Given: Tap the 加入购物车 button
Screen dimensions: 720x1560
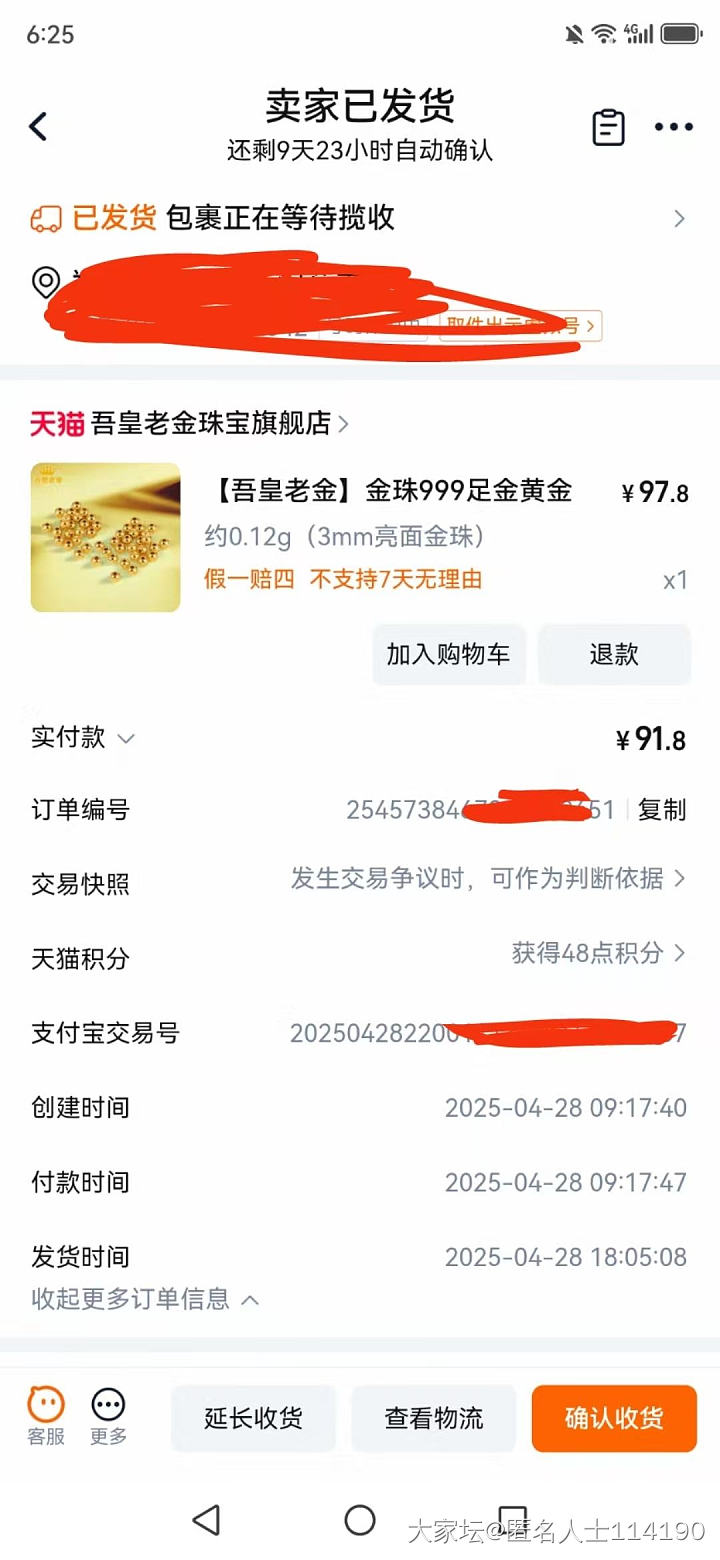Looking at the screenshot, I should coord(448,655).
